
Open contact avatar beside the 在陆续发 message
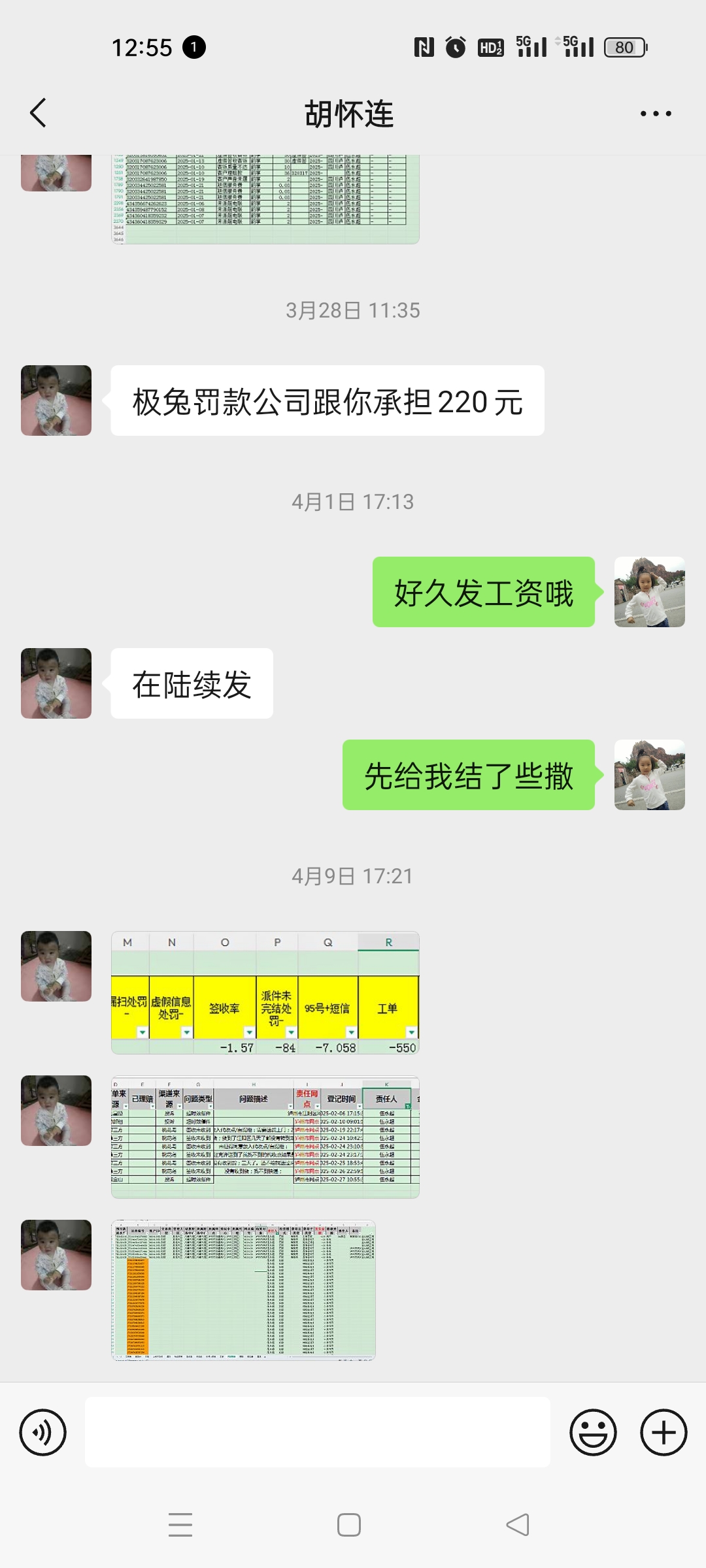56,683
